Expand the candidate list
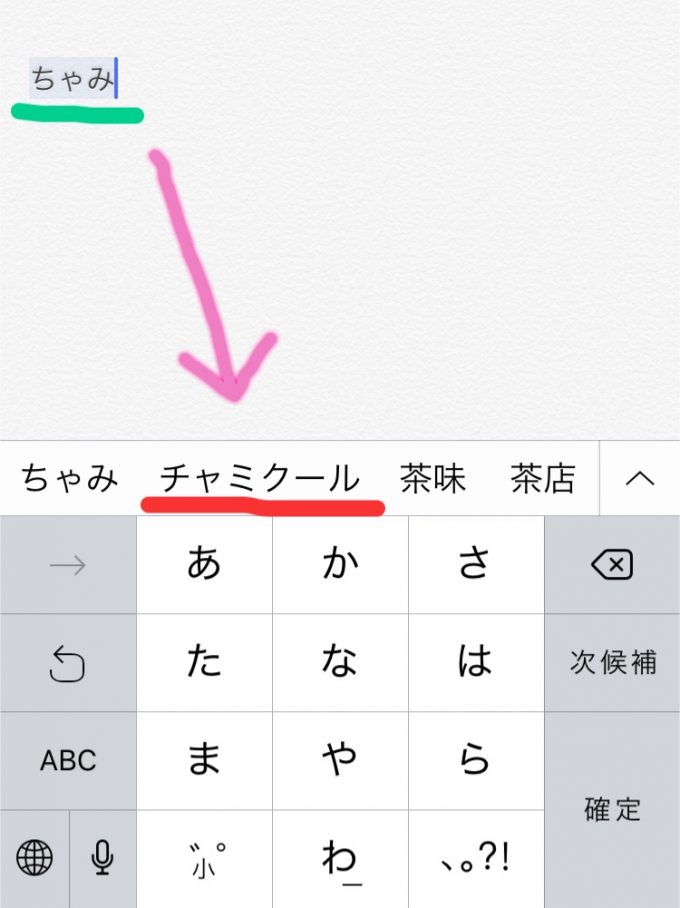Viewport: 680px width, 908px height. point(639,479)
